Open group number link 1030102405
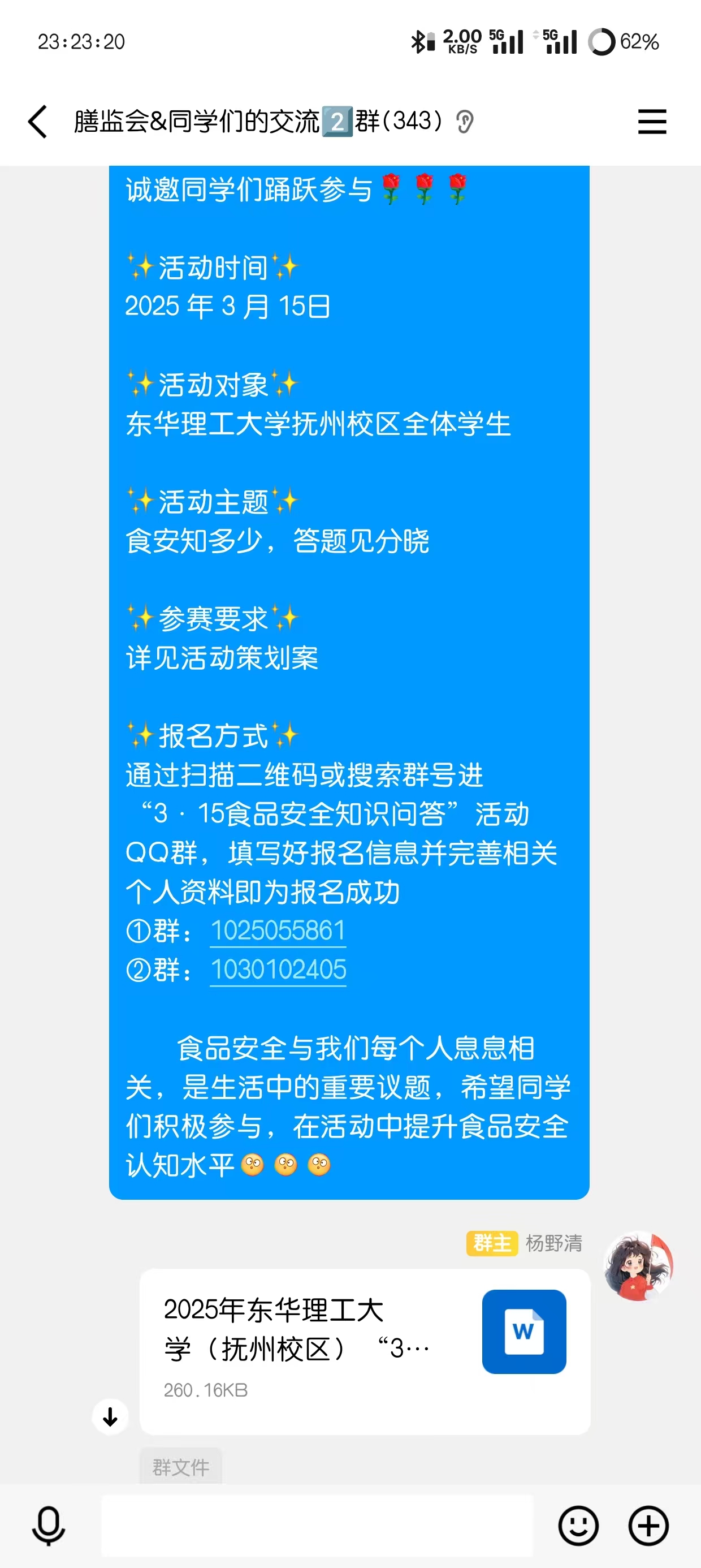Viewport: 701px width, 1568px height. pos(278,970)
